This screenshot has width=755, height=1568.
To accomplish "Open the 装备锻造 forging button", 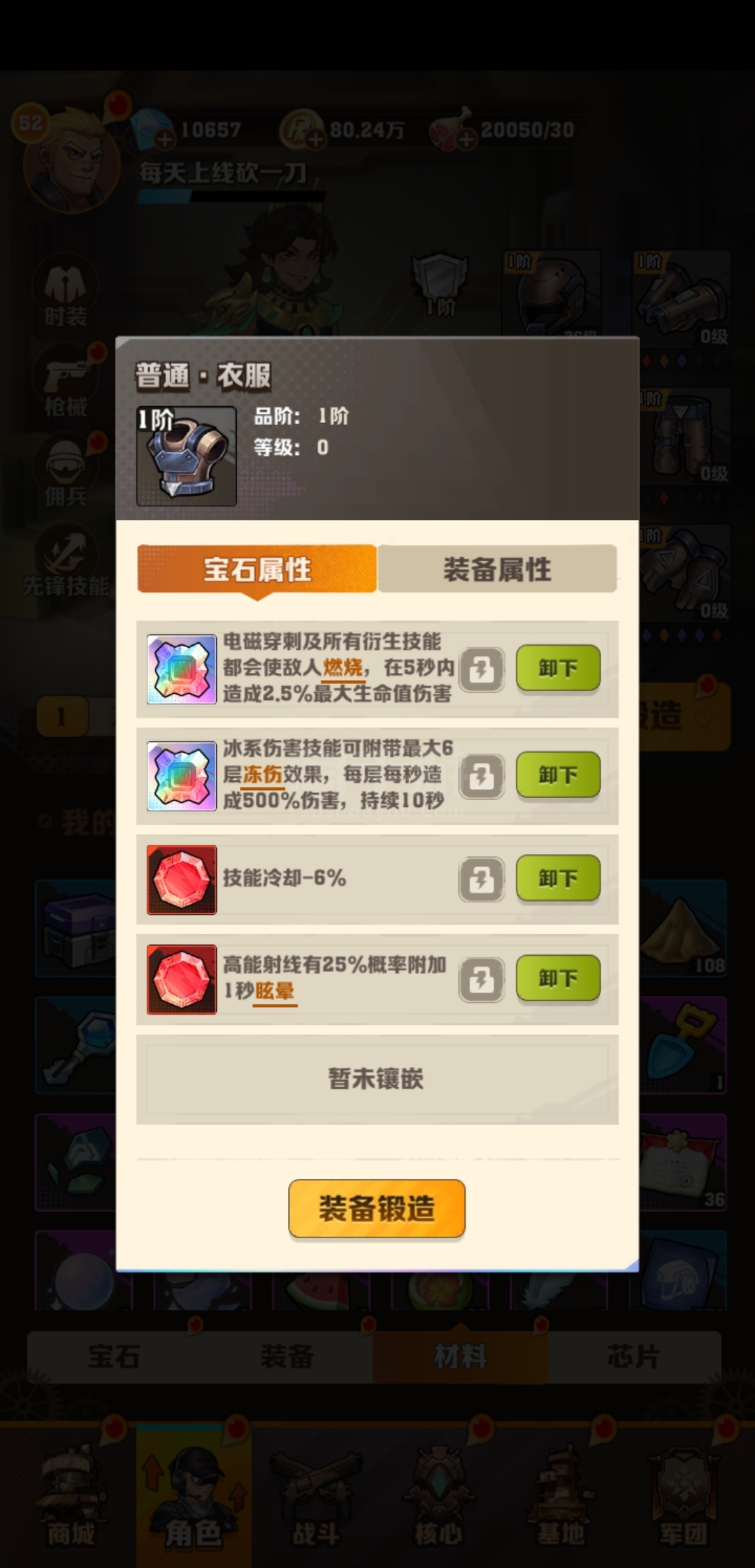I will (377, 1208).
